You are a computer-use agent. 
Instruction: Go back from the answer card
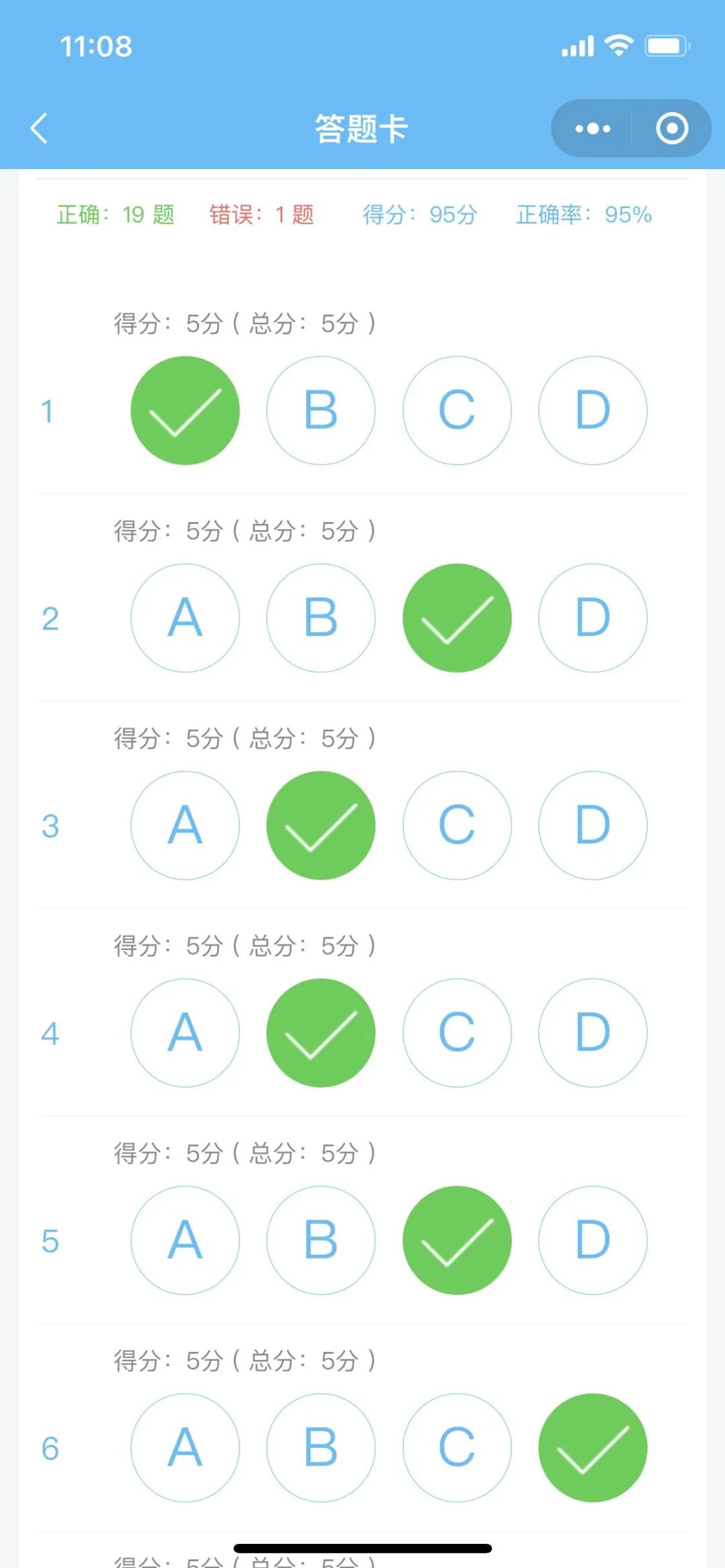pos(40,128)
